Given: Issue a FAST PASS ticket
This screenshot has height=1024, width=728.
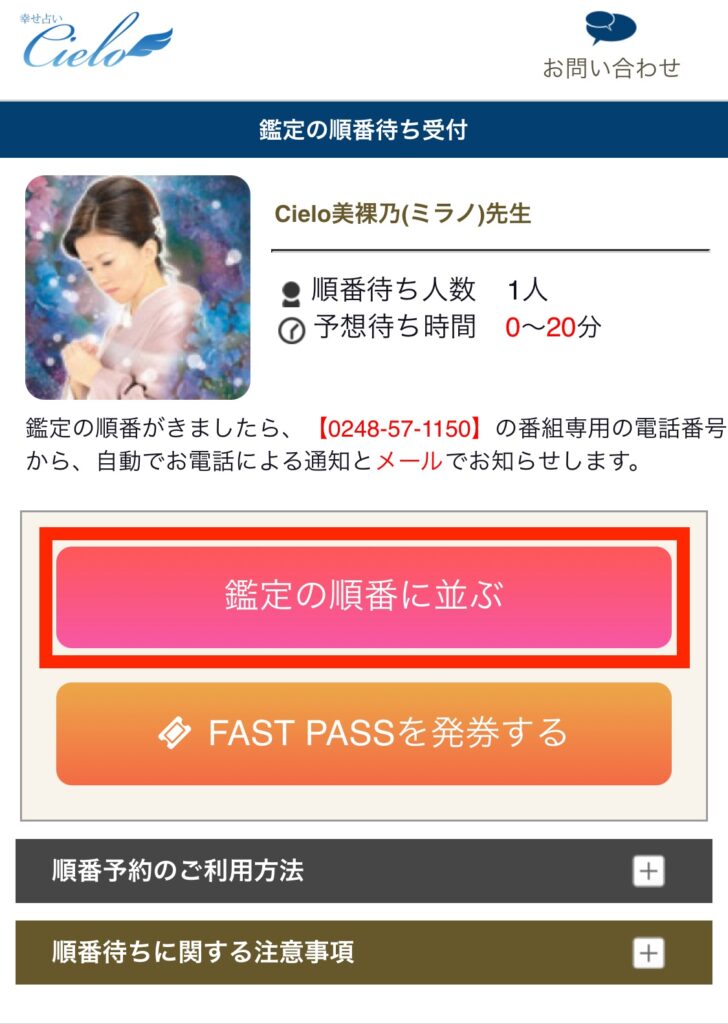Looking at the screenshot, I should (363, 733).
